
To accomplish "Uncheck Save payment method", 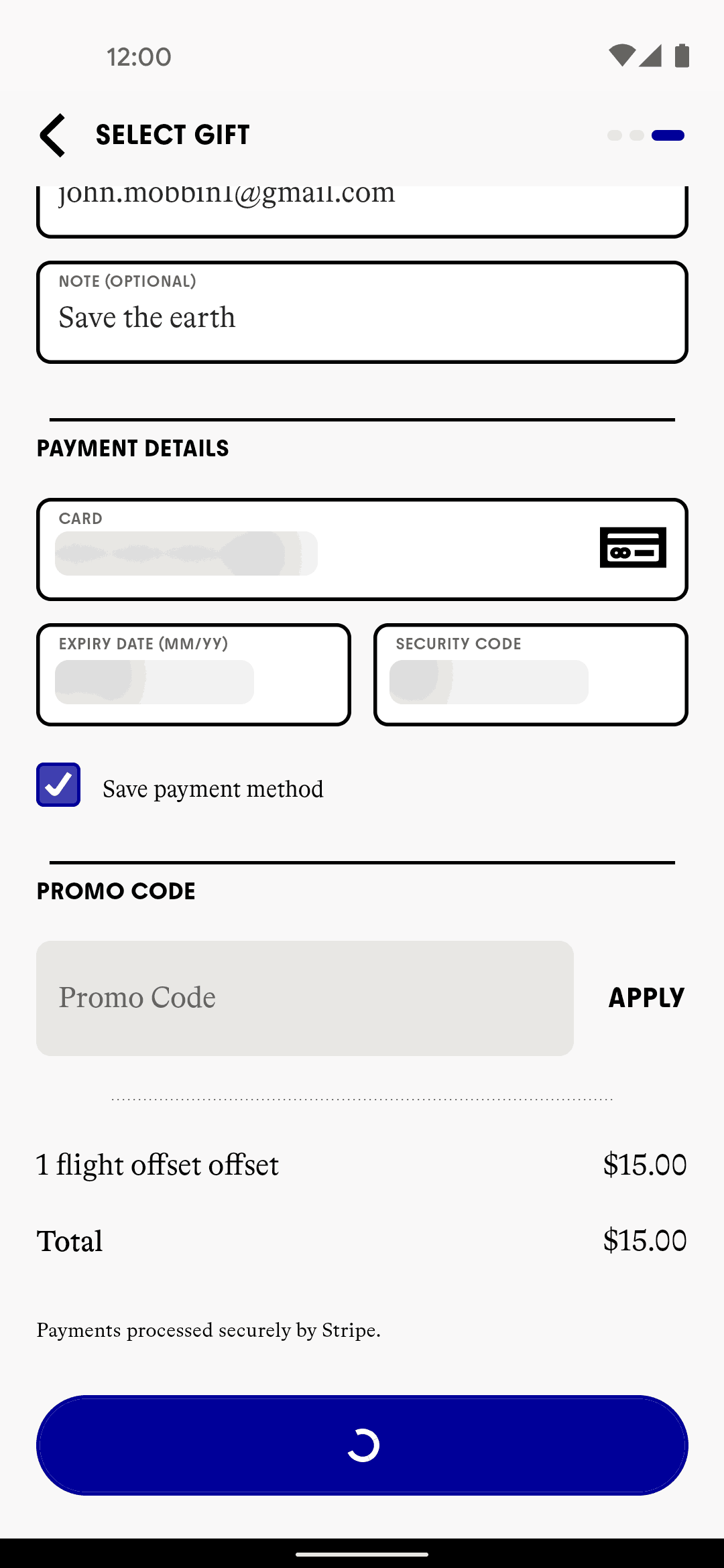I will pyautogui.click(x=59, y=785).
